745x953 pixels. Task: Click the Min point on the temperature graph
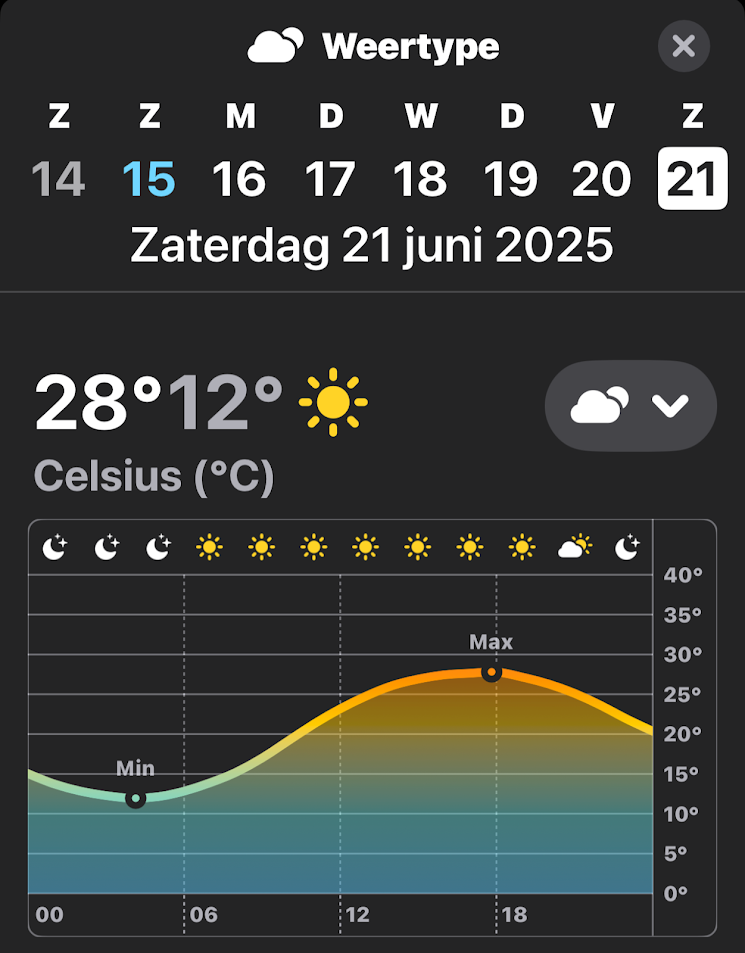pyautogui.click(x=136, y=797)
